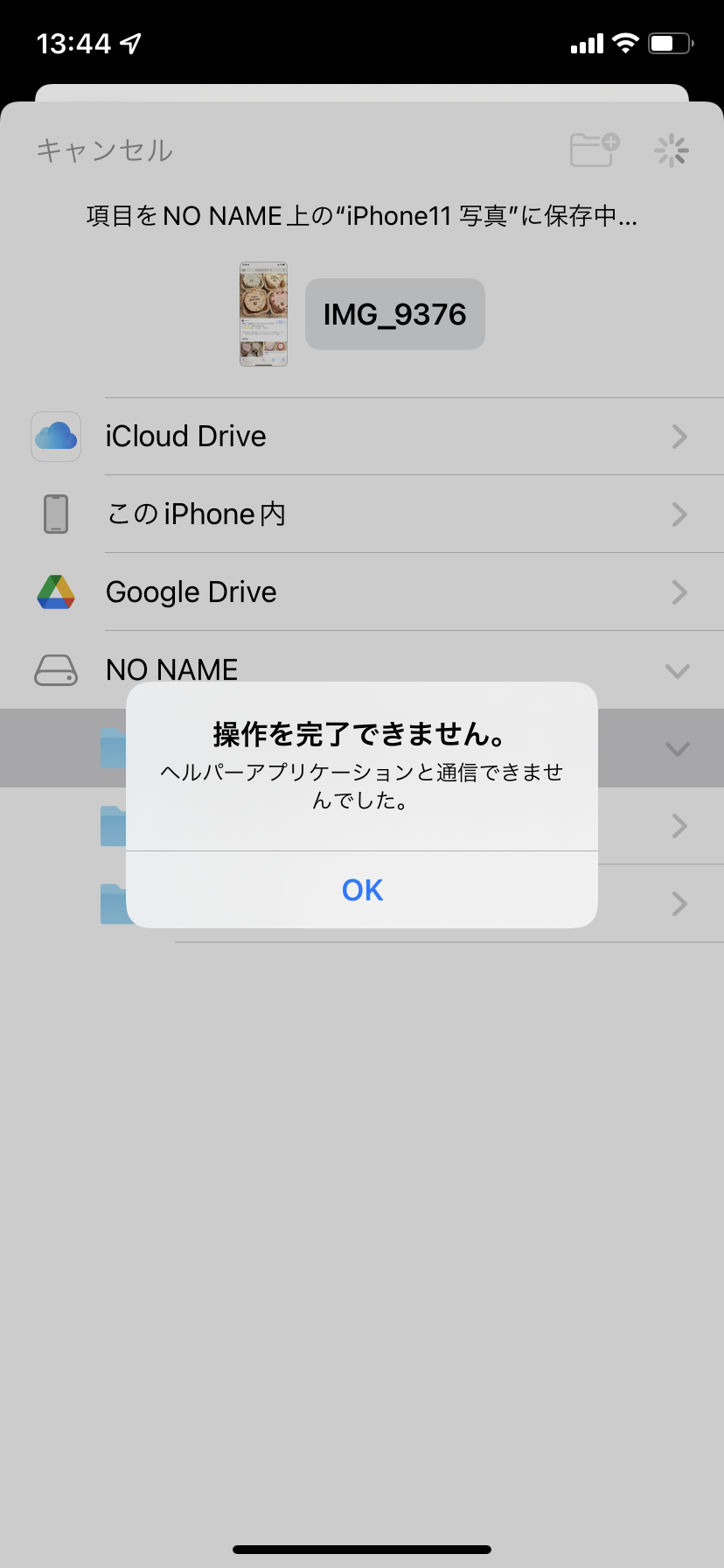Screen dimensions: 724x1568
Task: Tap キャンセル to cancel saving
Action: point(105,150)
